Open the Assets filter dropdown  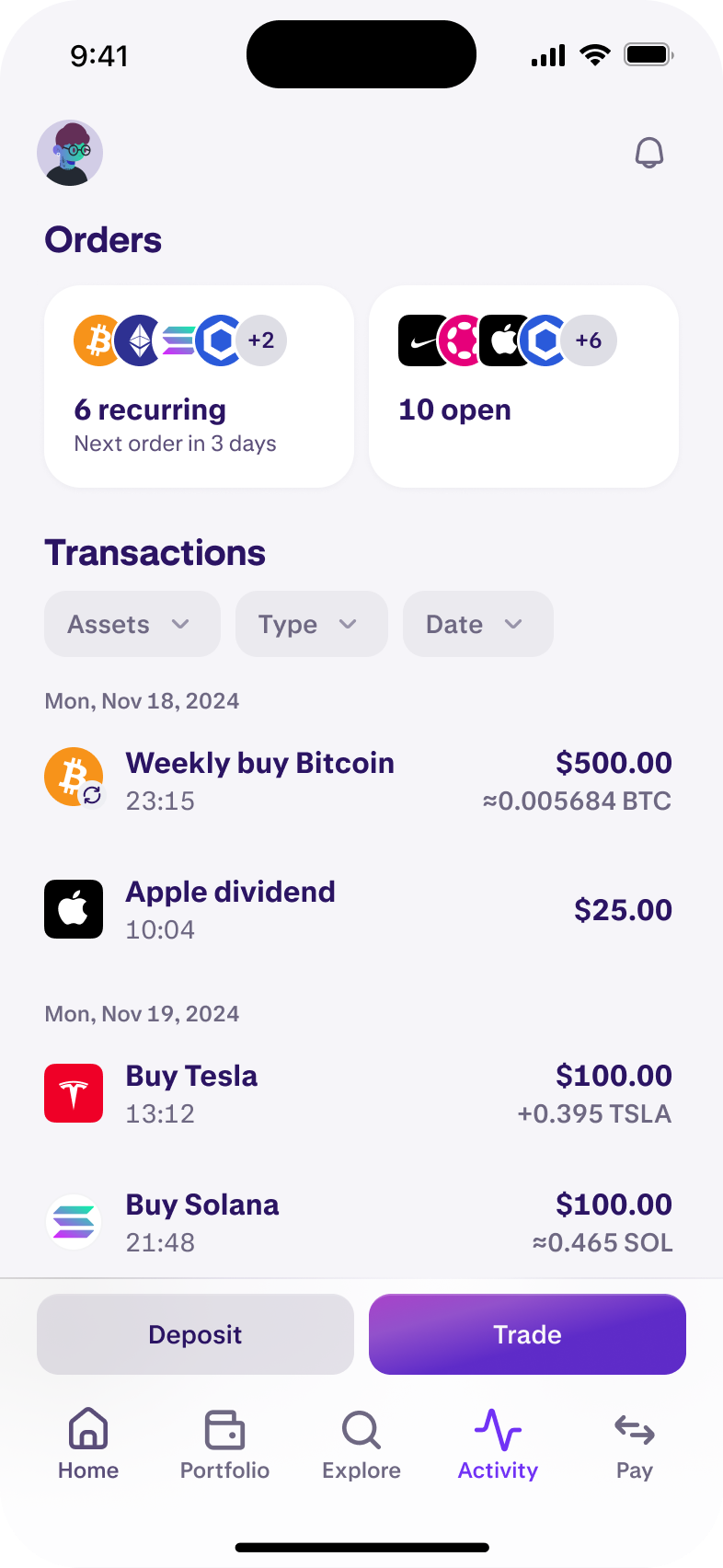[x=132, y=624]
